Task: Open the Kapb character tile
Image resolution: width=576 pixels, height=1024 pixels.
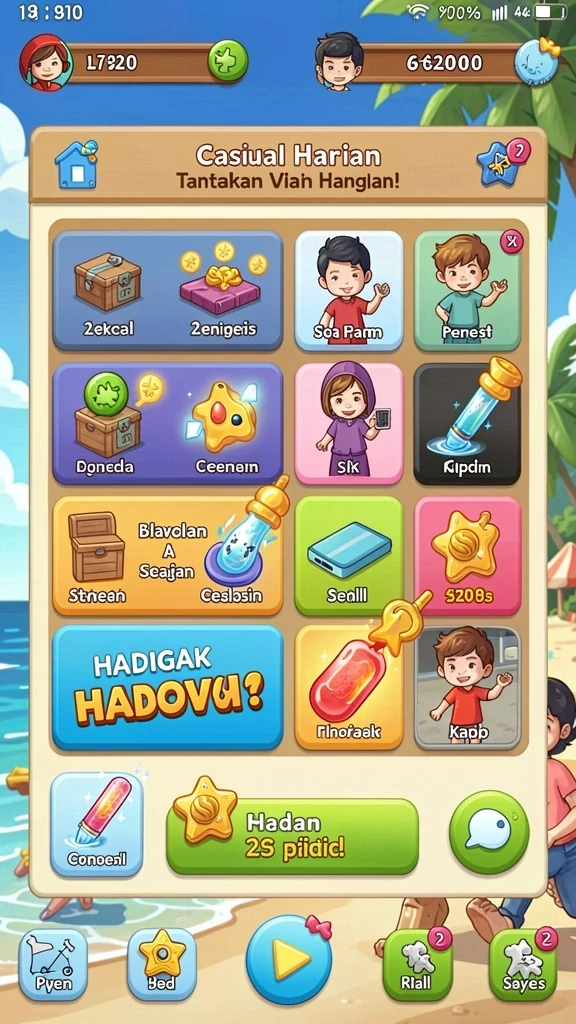Action: click(x=468, y=688)
